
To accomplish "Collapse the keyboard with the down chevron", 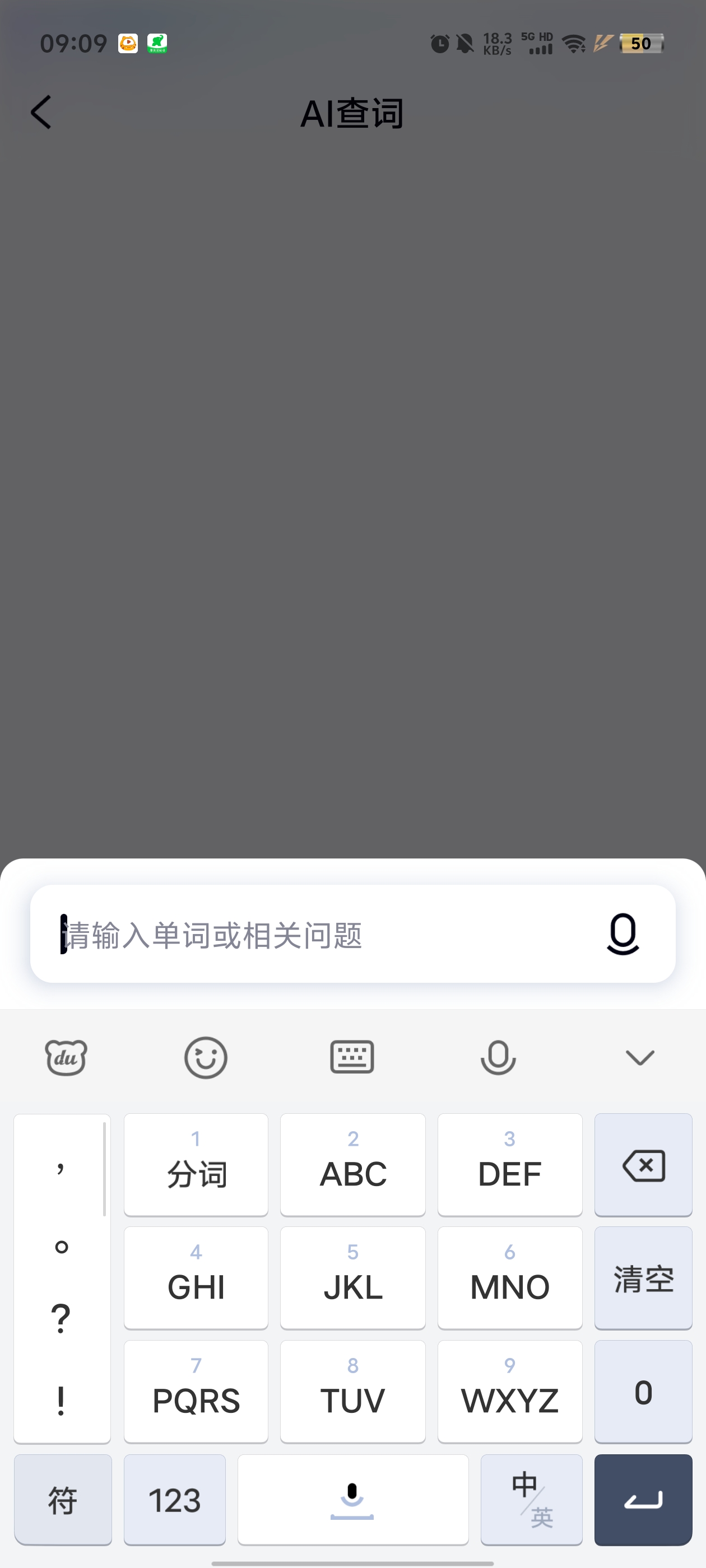I will 639,1057.
